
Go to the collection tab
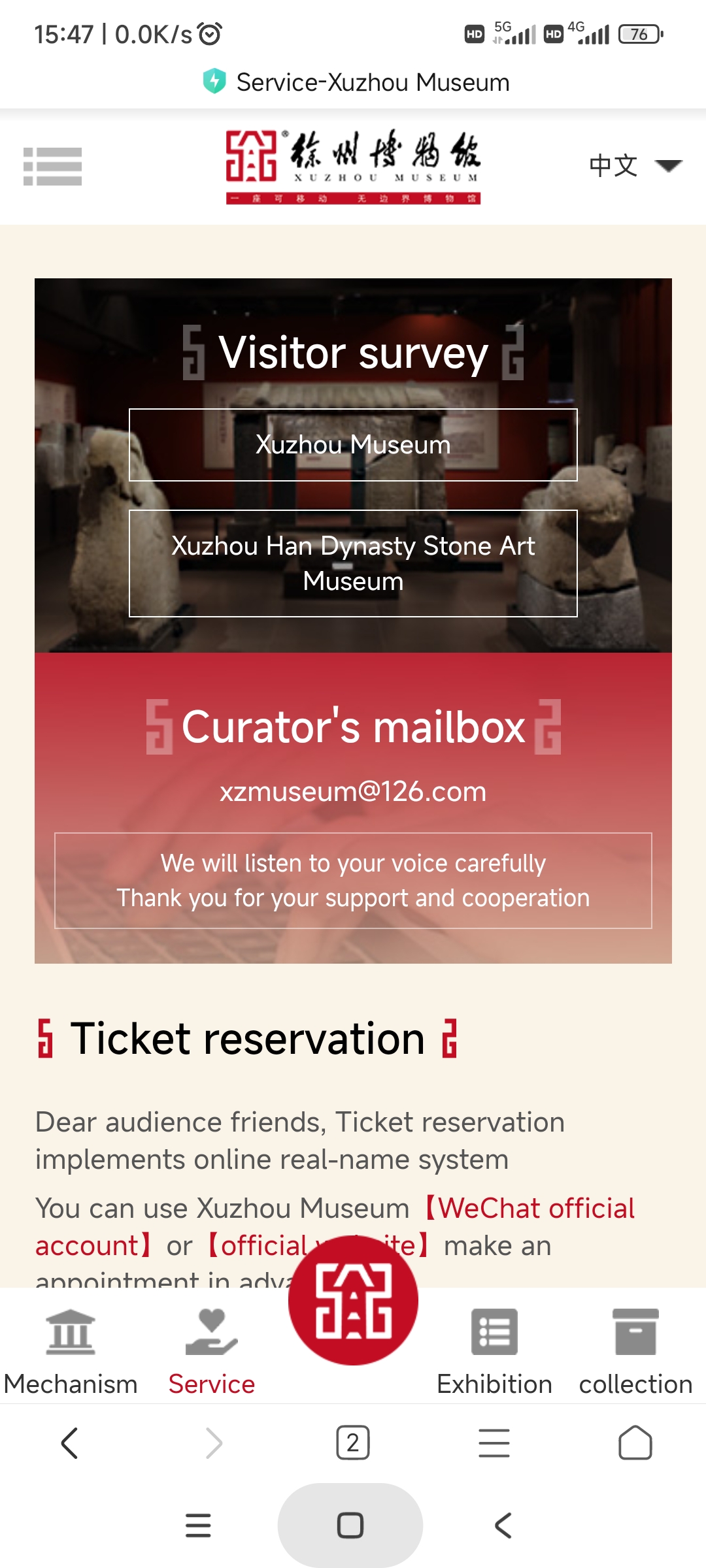635,1352
